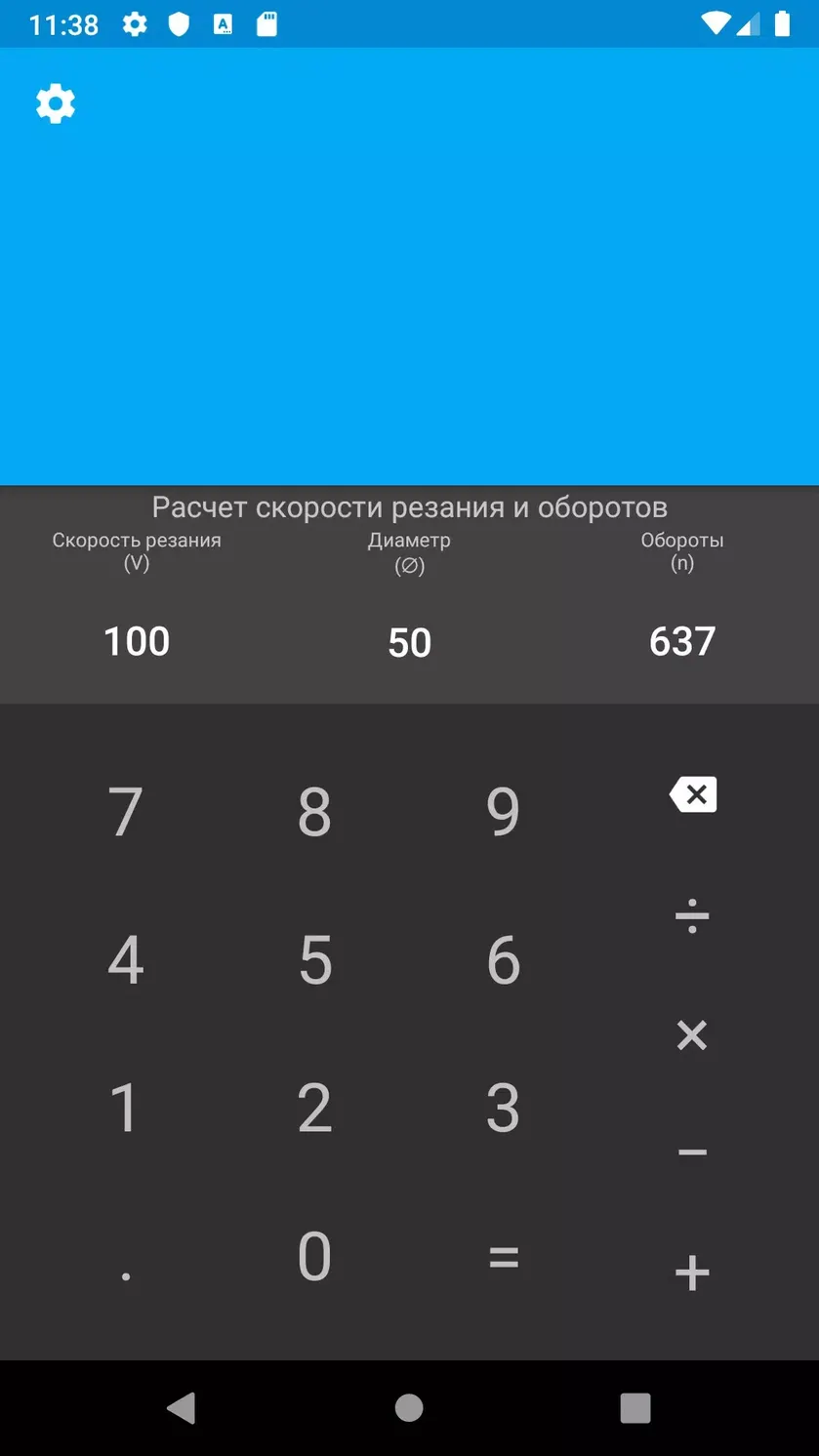Select the diameter value 50
Viewport: 819px width, 1456px height.
click(409, 642)
